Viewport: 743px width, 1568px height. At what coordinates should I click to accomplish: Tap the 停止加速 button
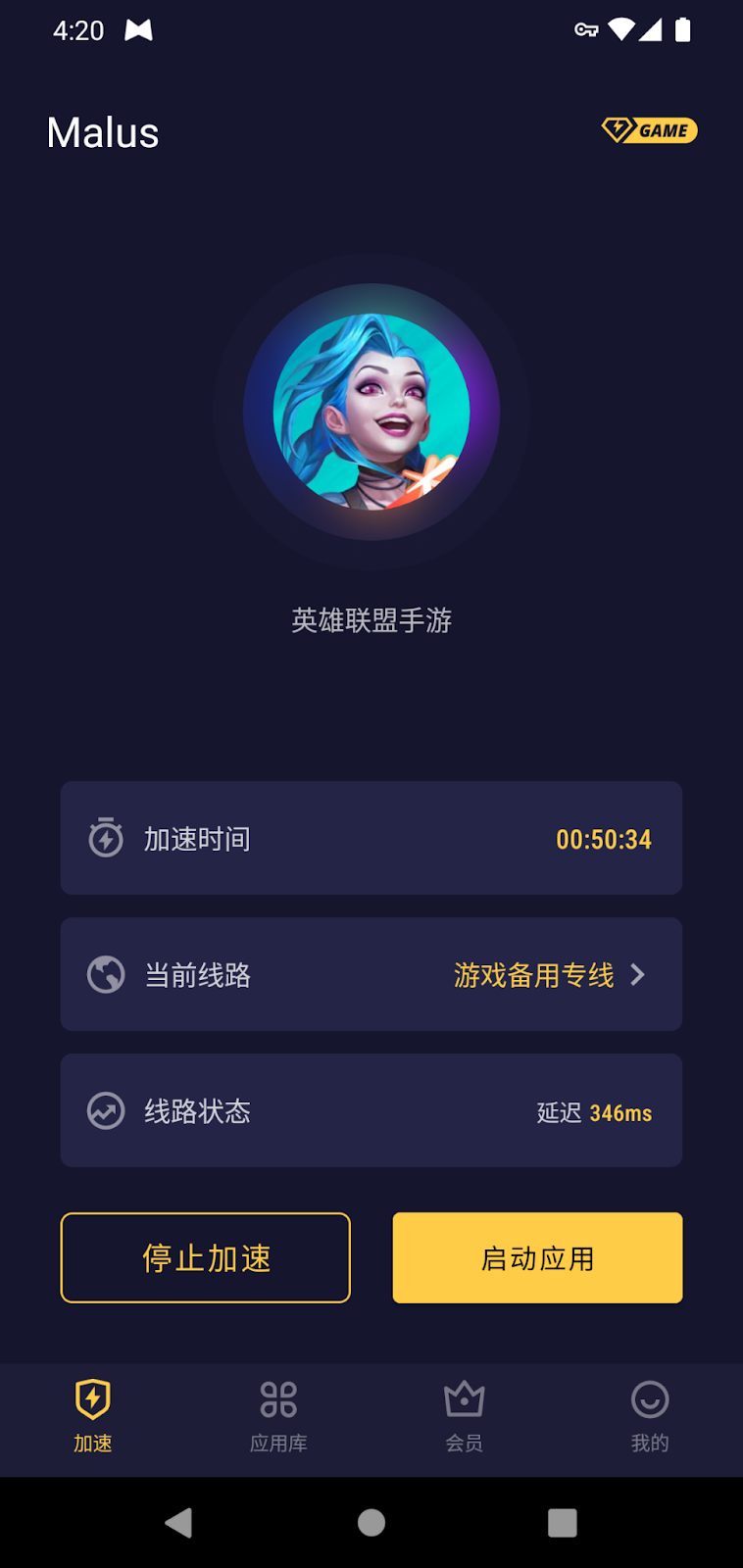coord(206,1258)
